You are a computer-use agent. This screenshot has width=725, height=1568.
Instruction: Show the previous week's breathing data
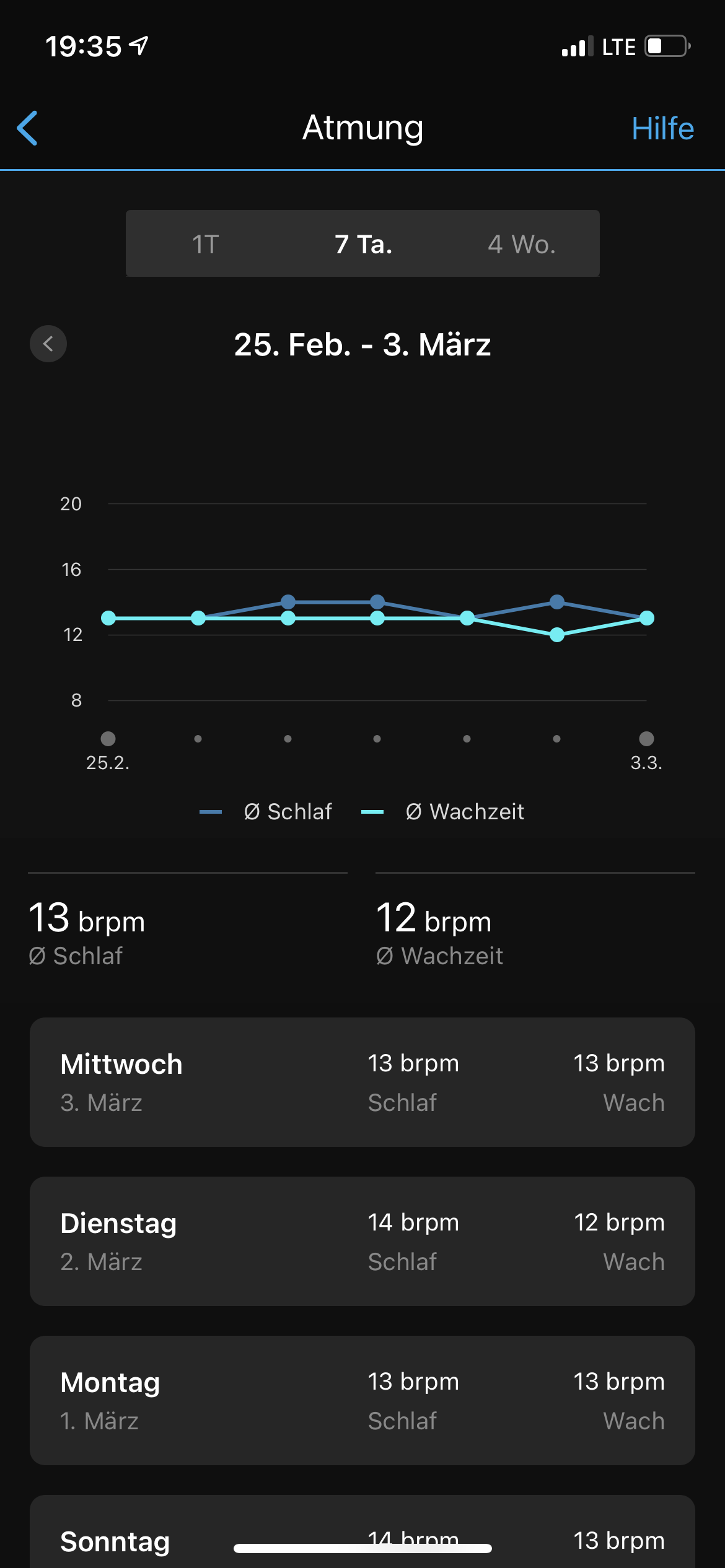coord(48,344)
